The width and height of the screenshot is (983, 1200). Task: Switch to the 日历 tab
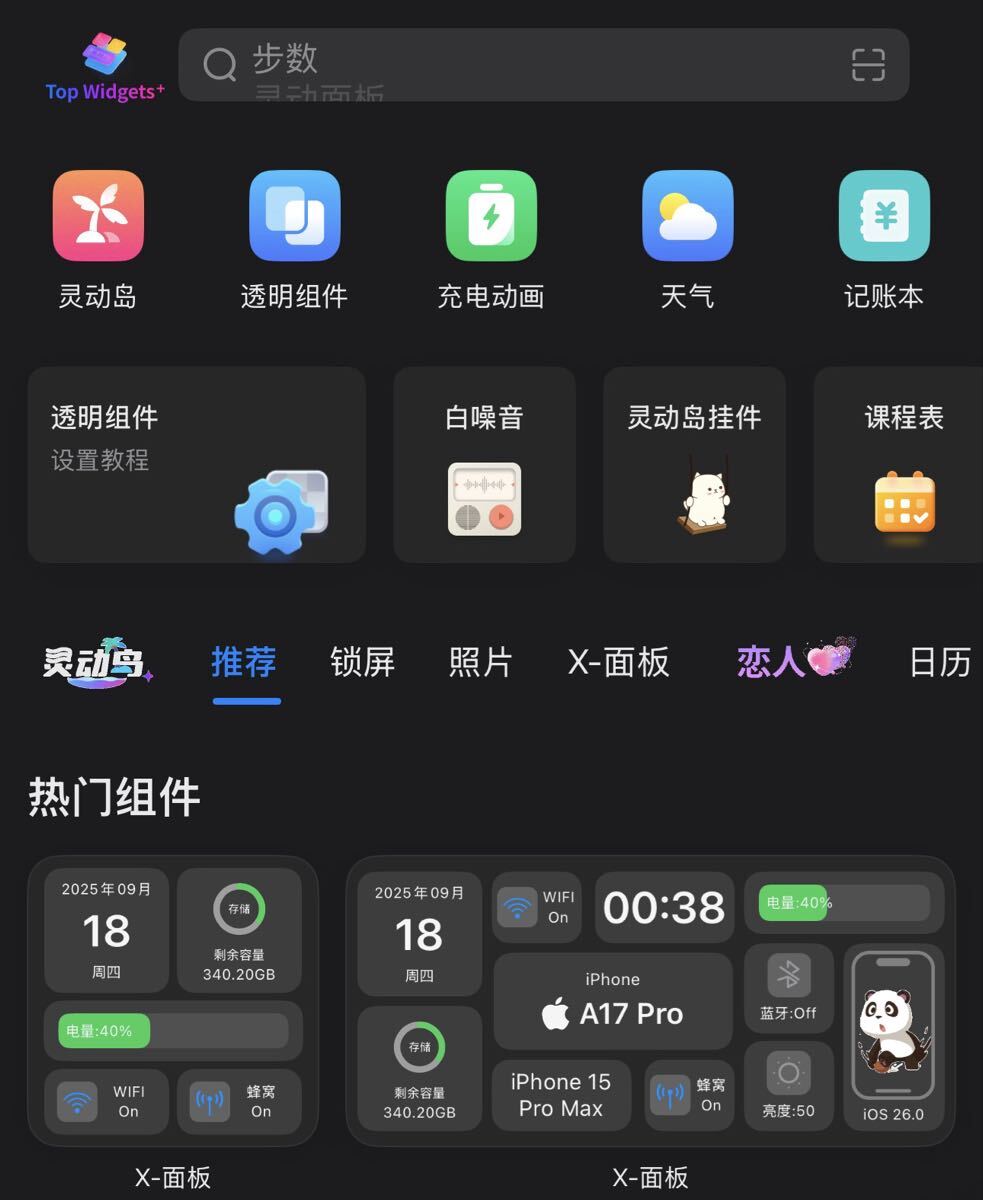point(940,662)
